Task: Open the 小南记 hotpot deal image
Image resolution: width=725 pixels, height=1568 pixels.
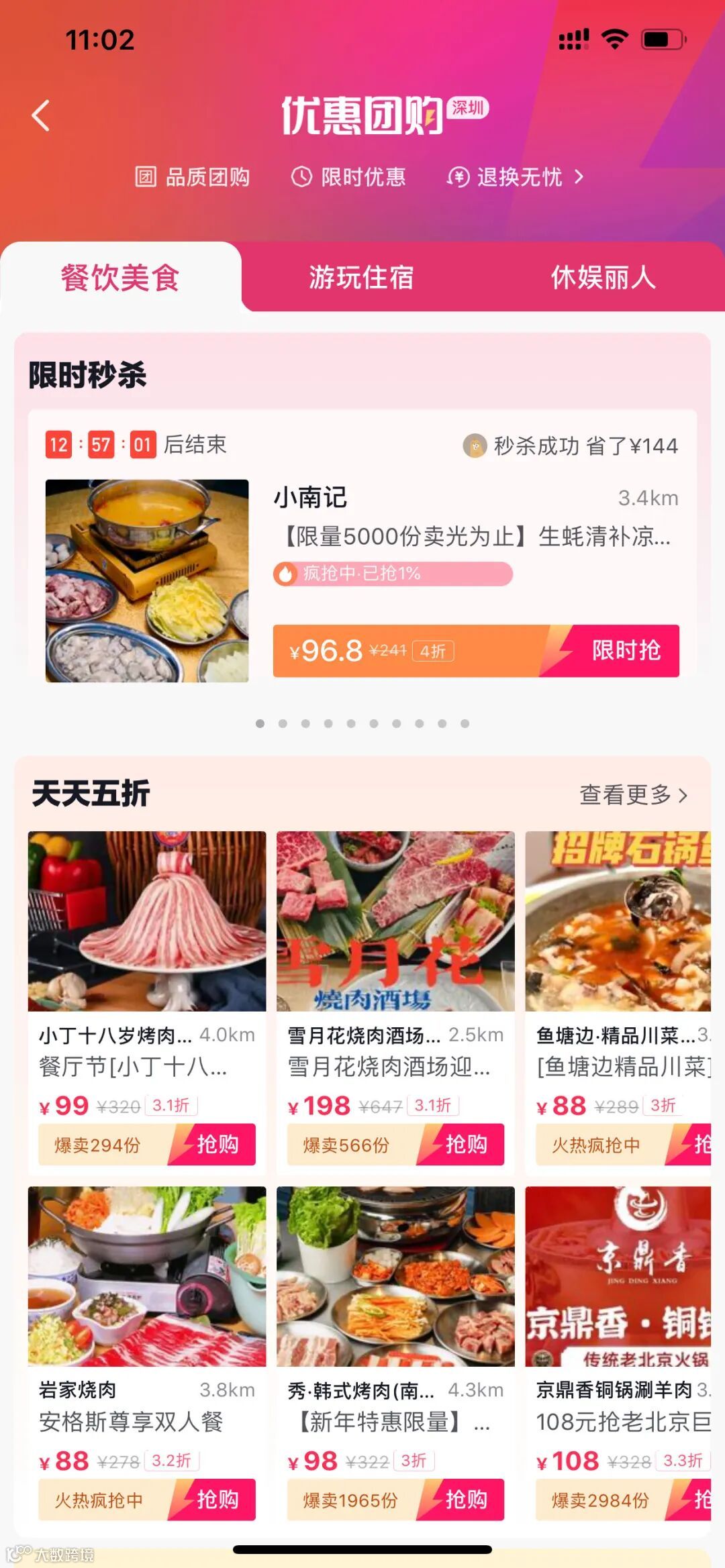Action: coord(147,580)
